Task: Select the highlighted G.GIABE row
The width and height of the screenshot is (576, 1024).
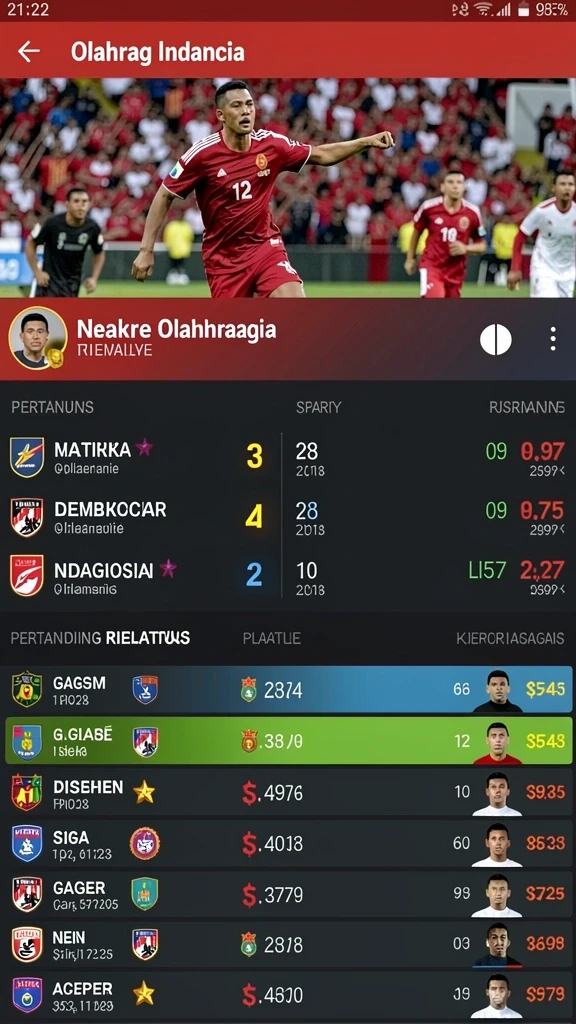Action: [288, 741]
